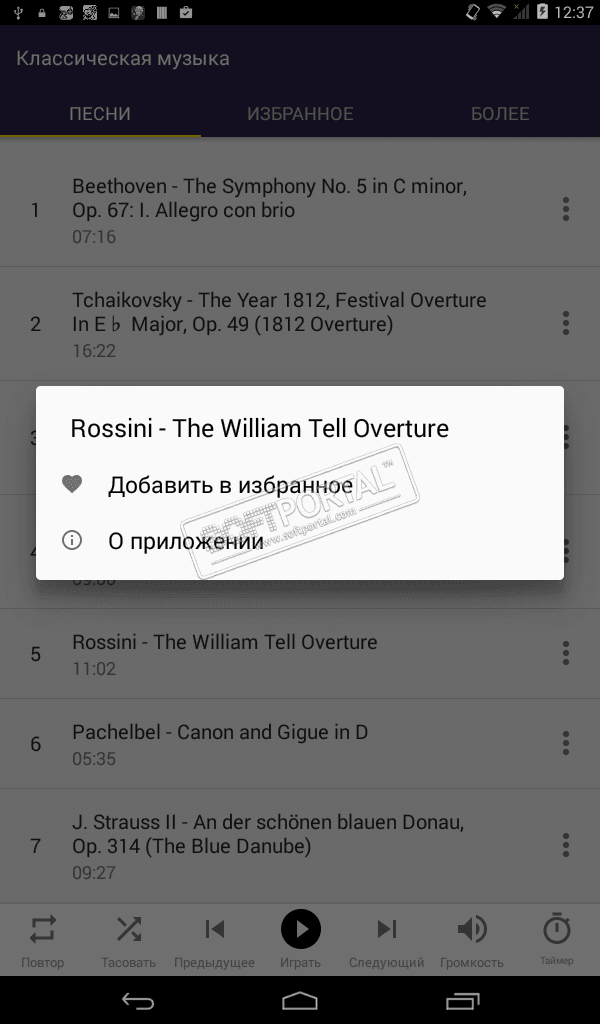
Task: Enable Тасовать shuffle mode
Action: click(x=128, y=939)
